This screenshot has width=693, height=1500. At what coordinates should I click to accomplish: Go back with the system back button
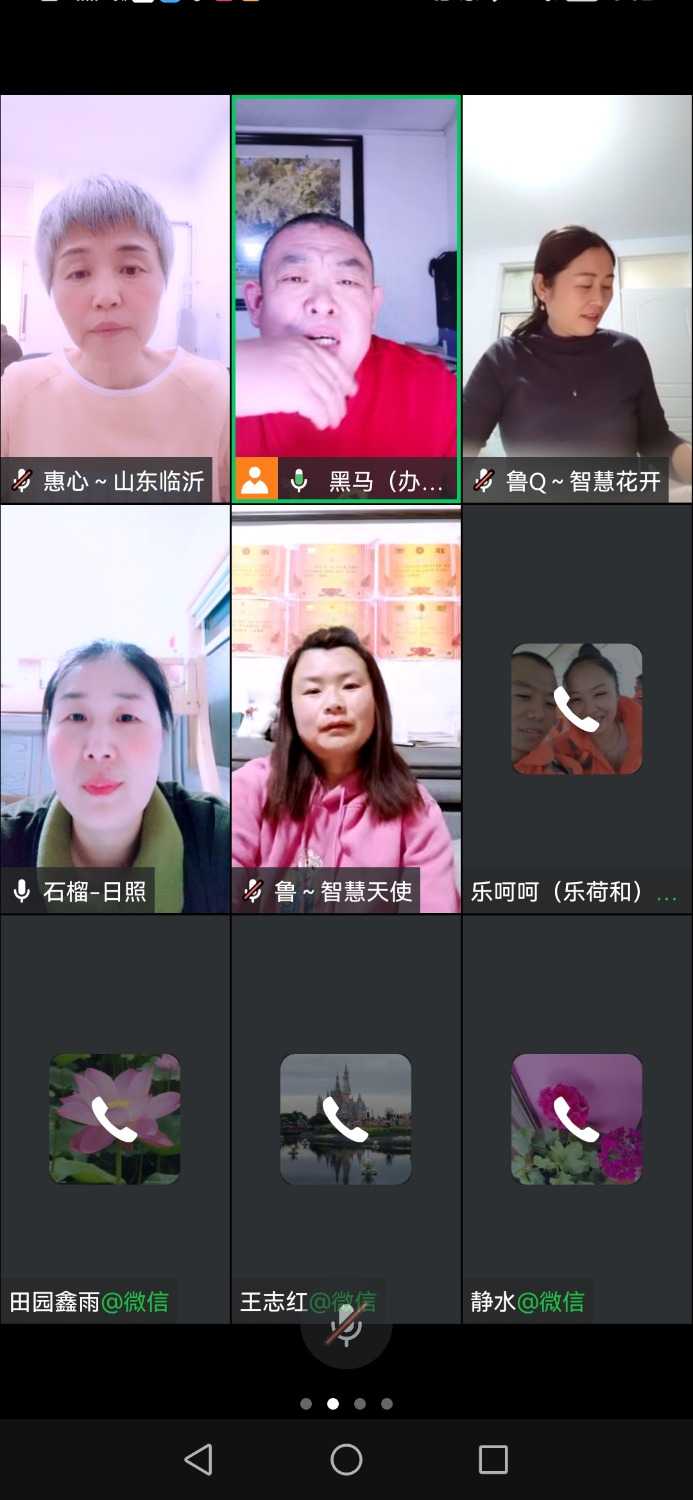pos(198,1459)
